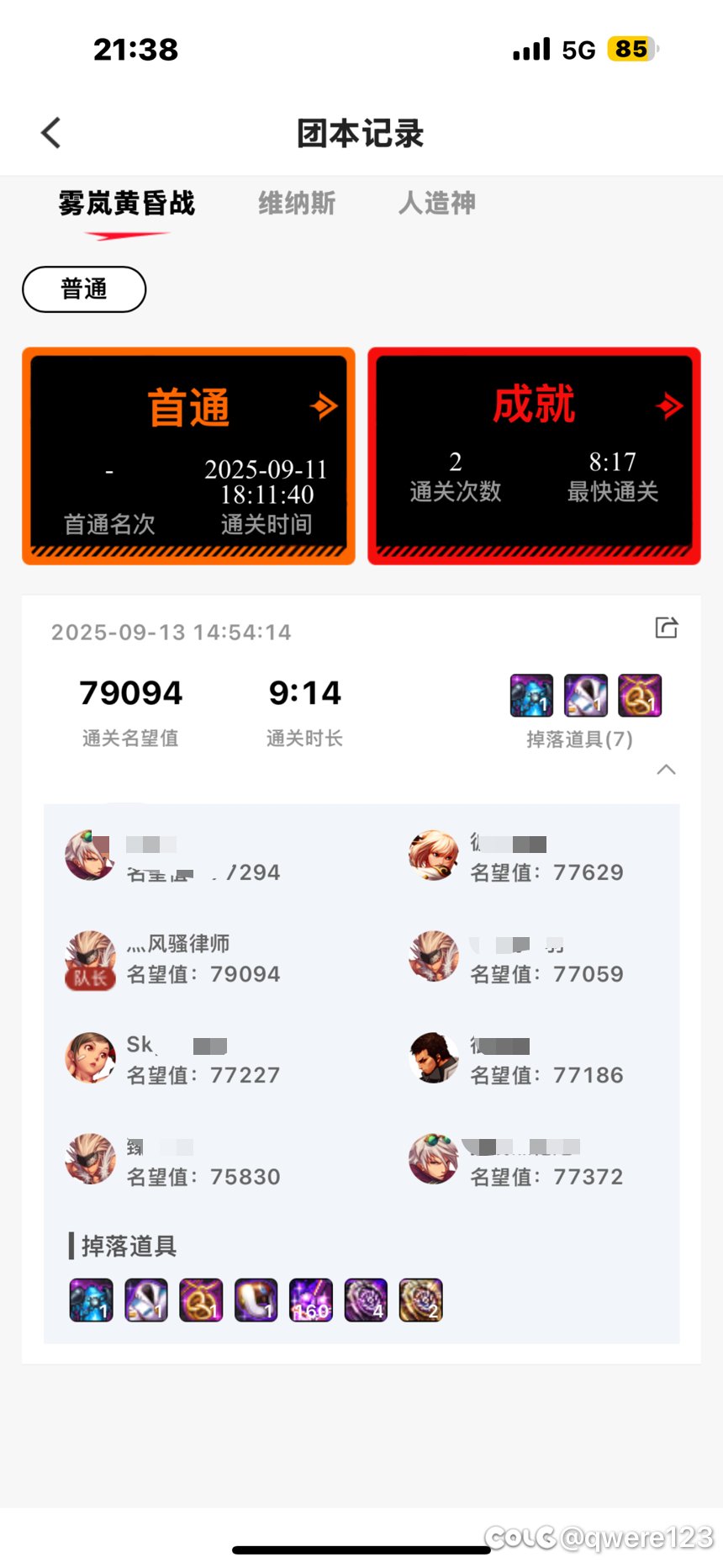Open the 首通 first-clear card
The image size is (723, 1568).
[x=189, y=456]
